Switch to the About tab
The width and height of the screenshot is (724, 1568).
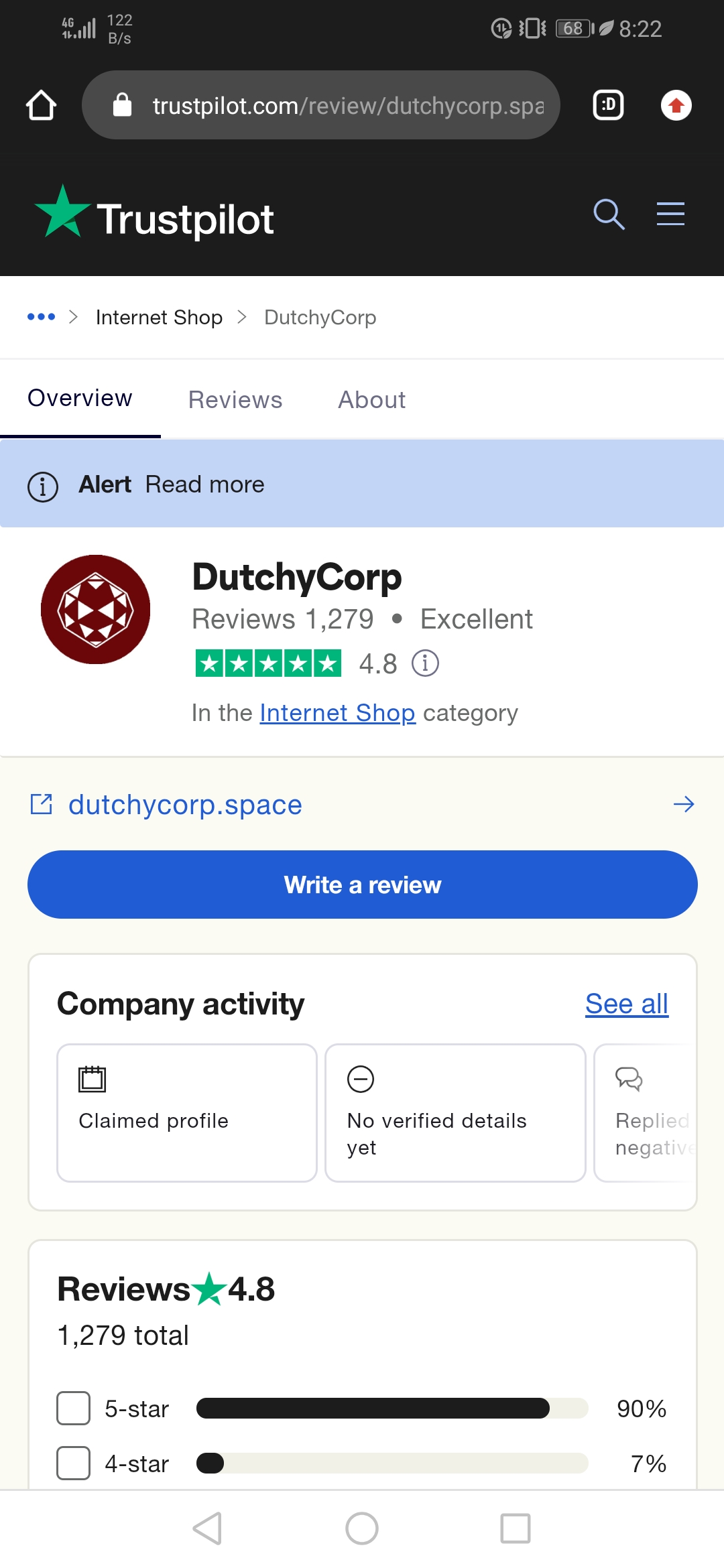pos(372,400)
